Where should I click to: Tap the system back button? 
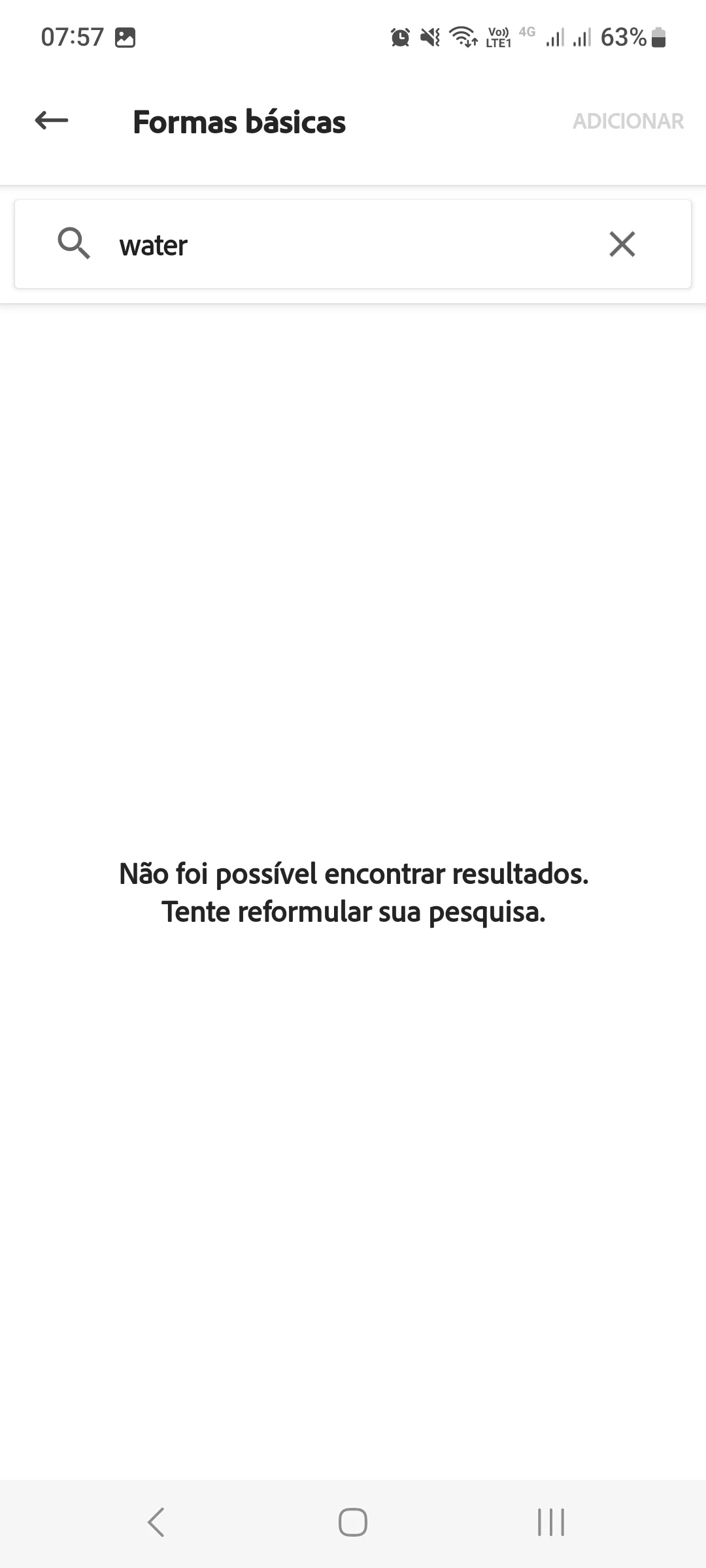(x=156, y=1522)
